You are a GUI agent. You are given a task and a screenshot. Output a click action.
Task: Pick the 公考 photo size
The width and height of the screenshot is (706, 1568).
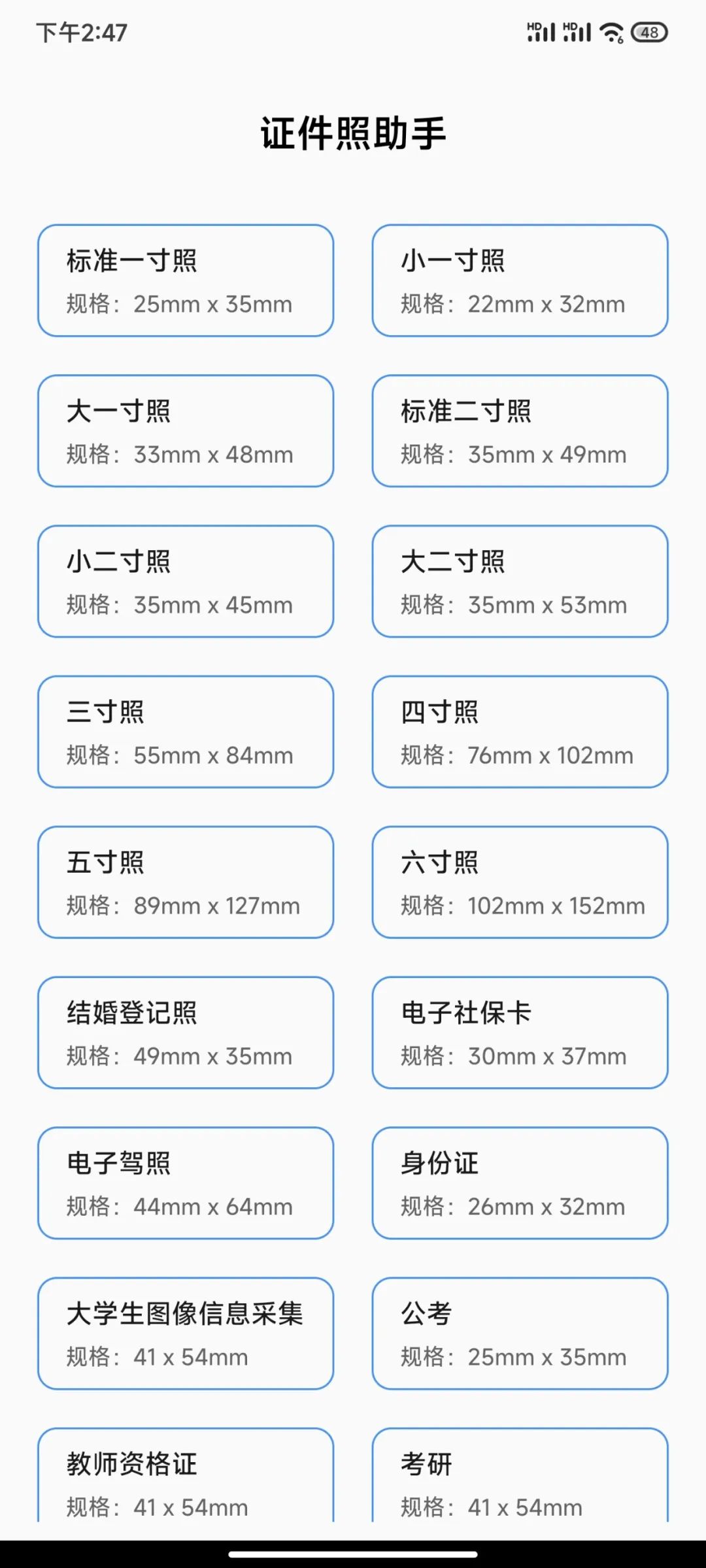coord(520,1333)
